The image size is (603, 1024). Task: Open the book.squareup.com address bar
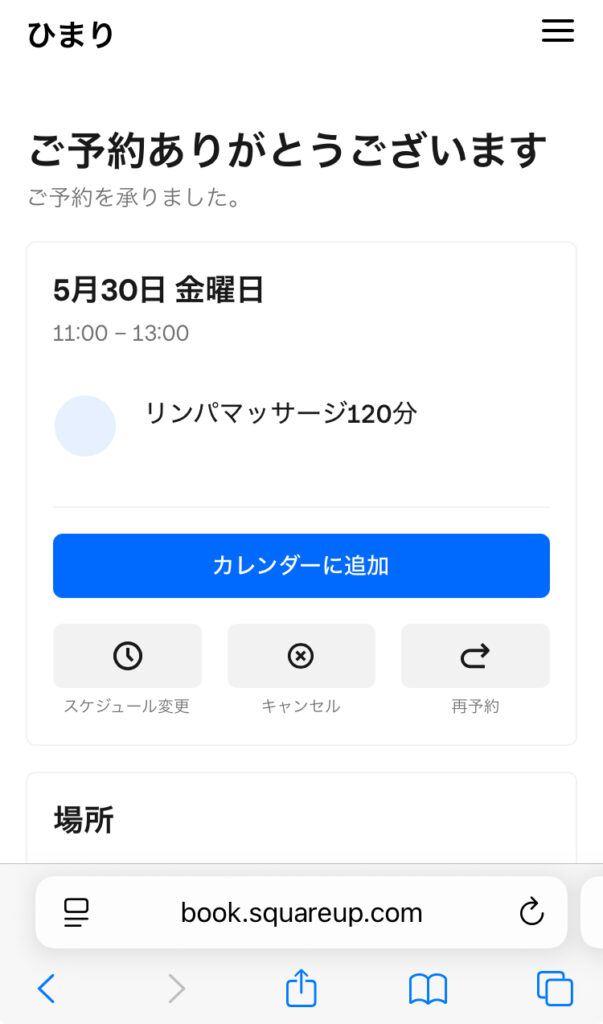[301, 912]
